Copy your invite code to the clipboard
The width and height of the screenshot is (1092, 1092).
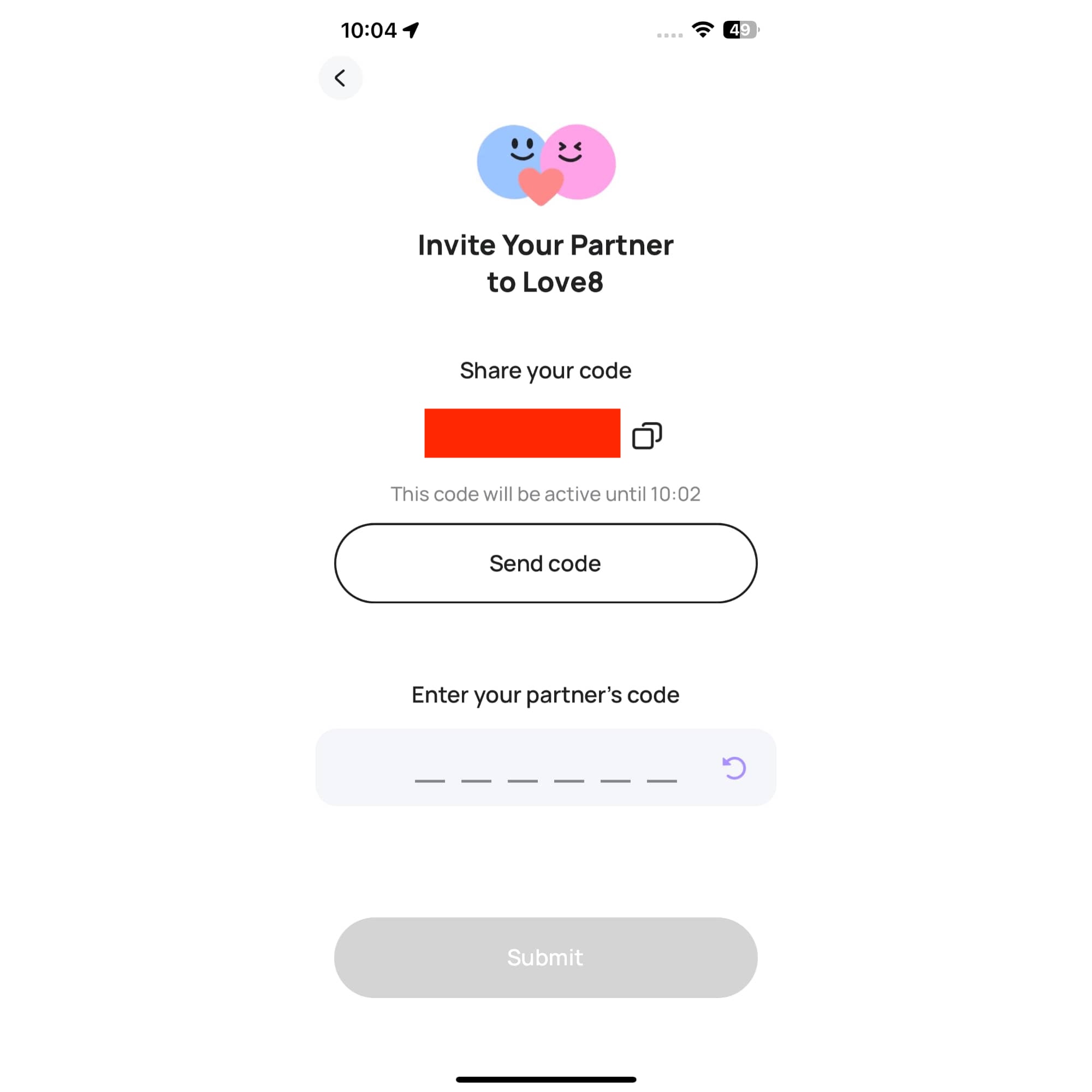[x=646, y=436]
